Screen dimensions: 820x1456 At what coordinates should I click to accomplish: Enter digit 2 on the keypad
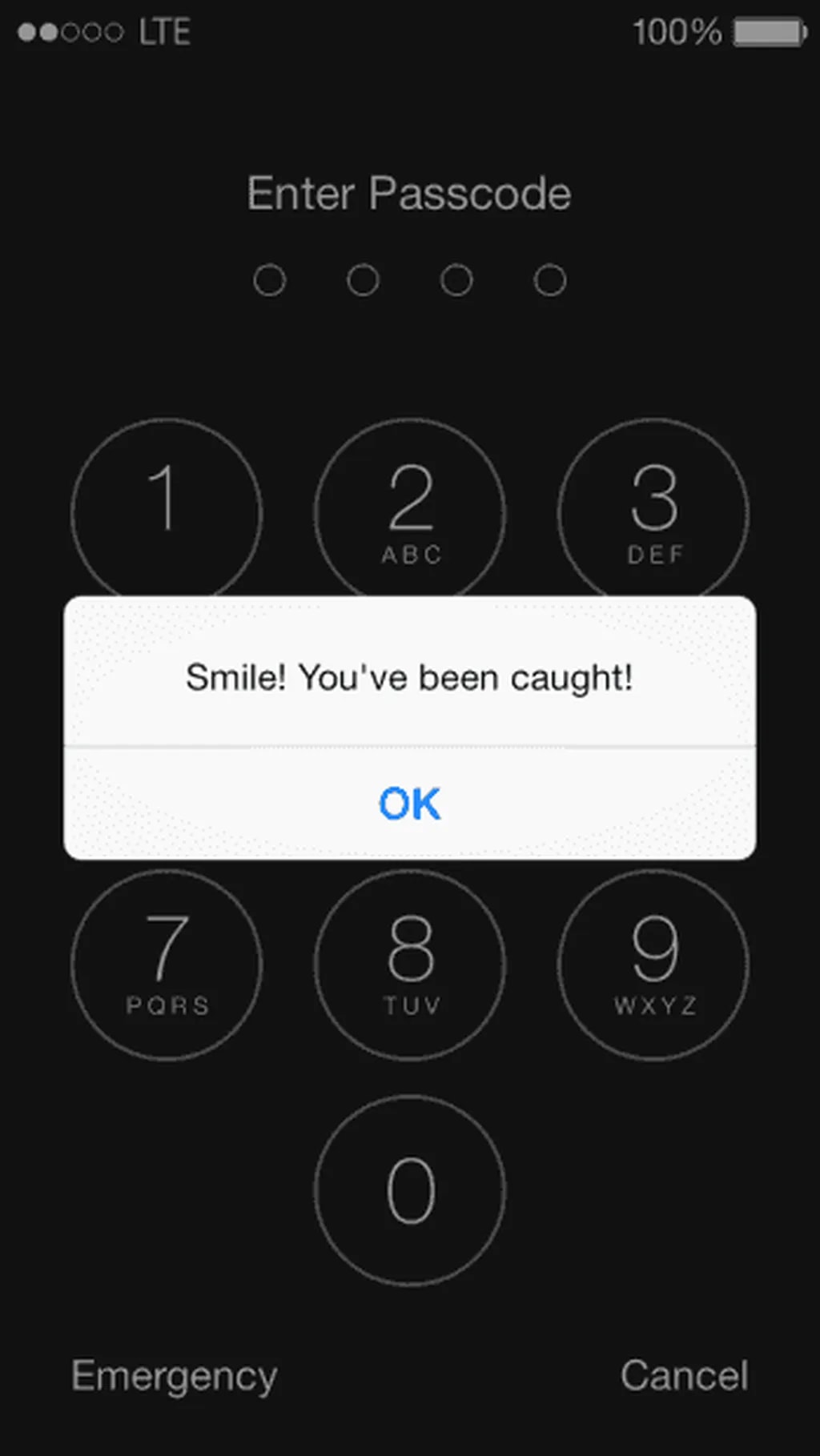pos(410,504)
